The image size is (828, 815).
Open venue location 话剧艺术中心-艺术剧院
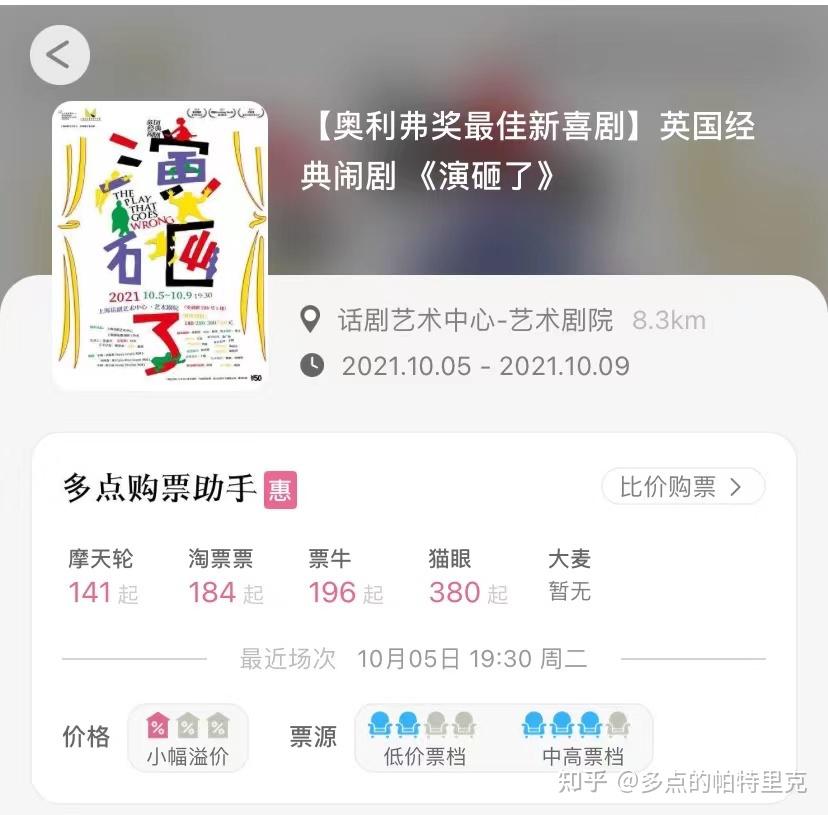[x=475, y=321]
